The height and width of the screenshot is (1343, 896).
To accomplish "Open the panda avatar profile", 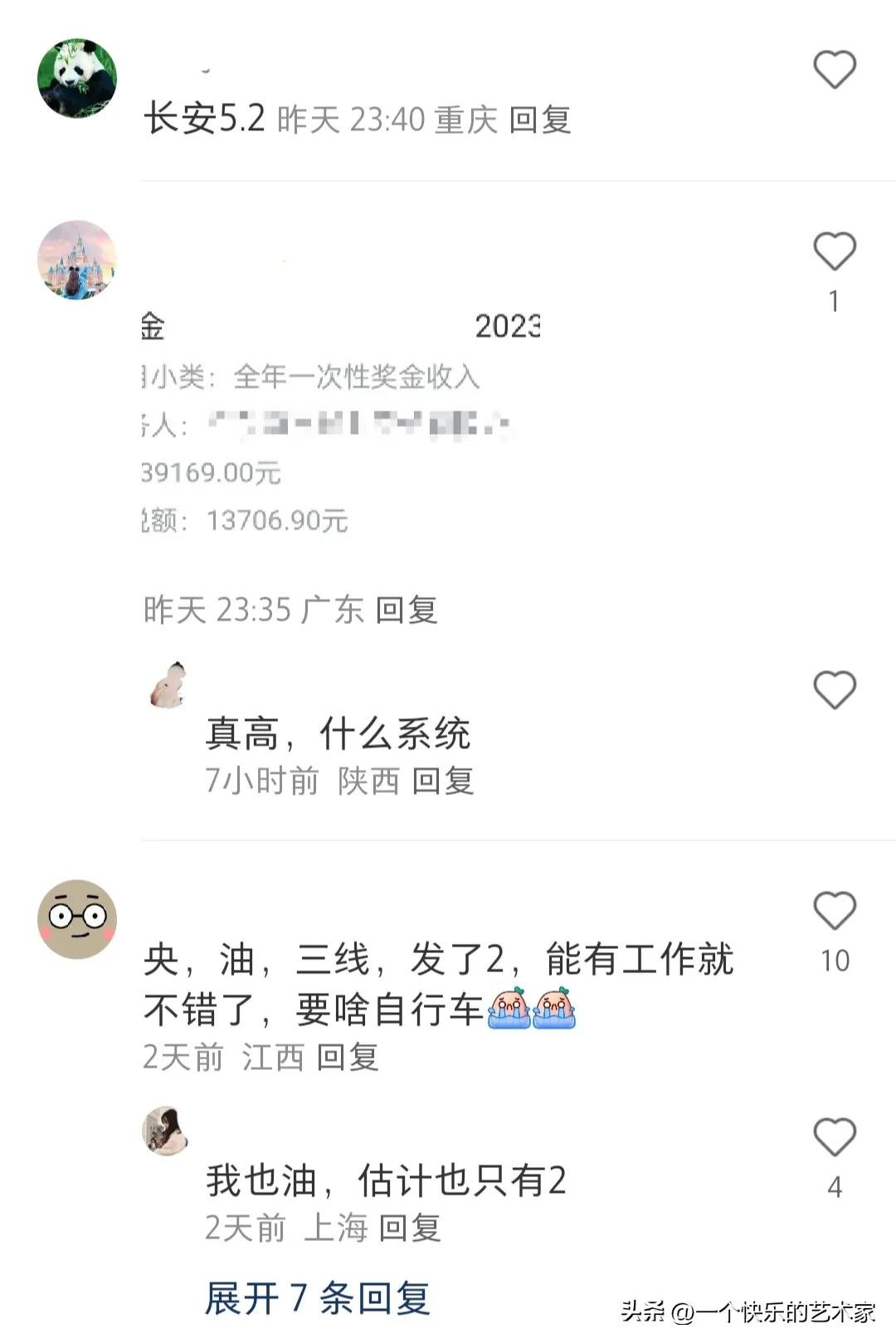I will pos(77,78).
